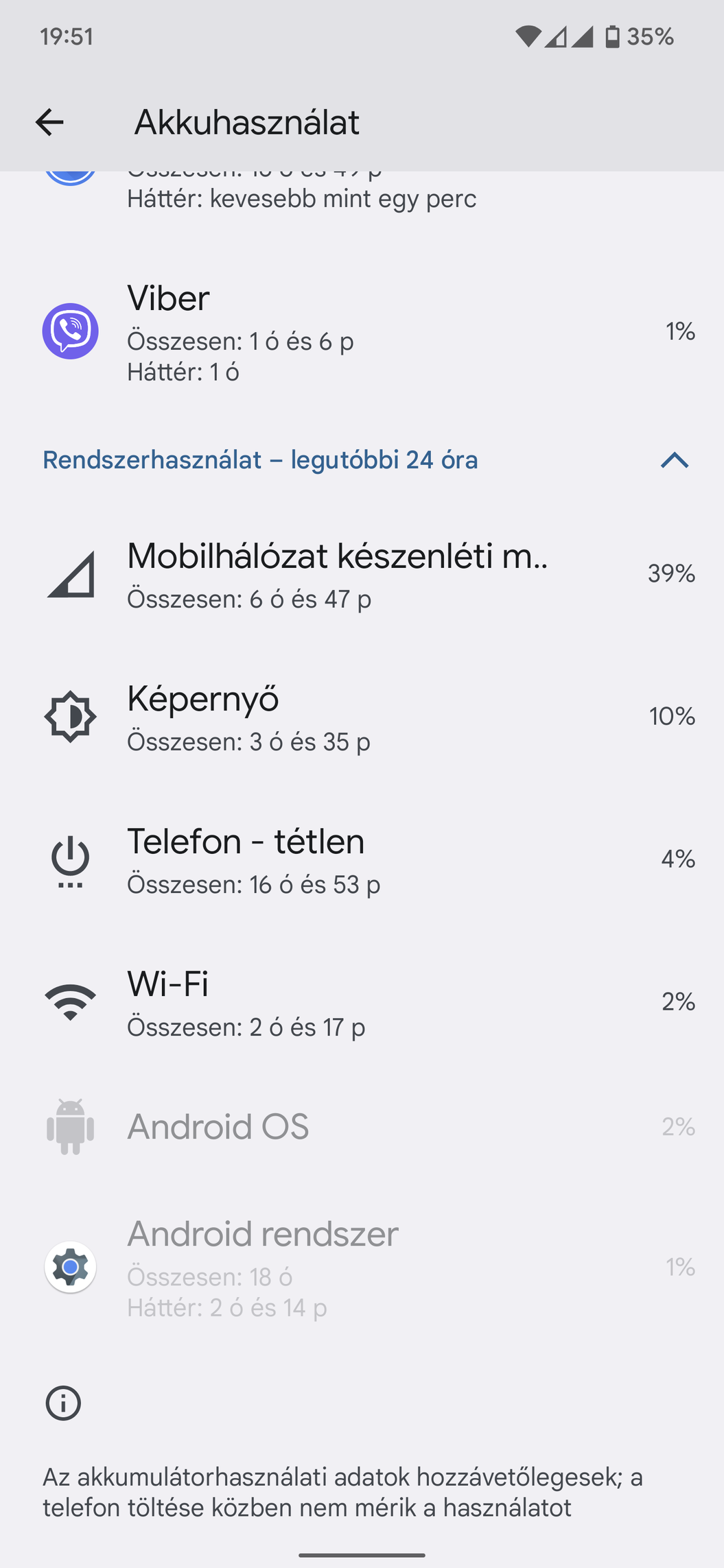Collapse the Rendszerhasználat section
724x1568 pixels.
674,460
